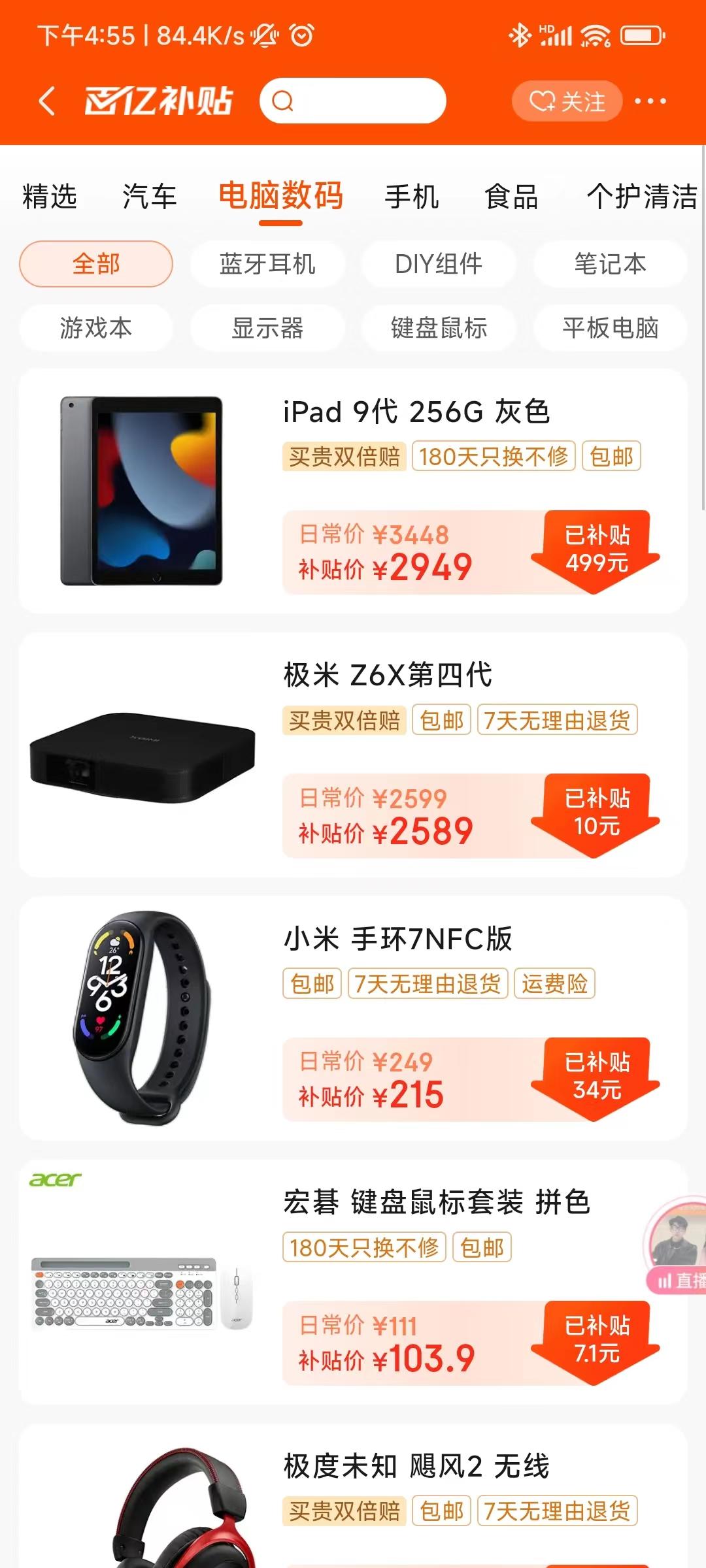This screenshot has width=706, height=1568.
Task: Switch to the 精选 tab
Action: 50,197
